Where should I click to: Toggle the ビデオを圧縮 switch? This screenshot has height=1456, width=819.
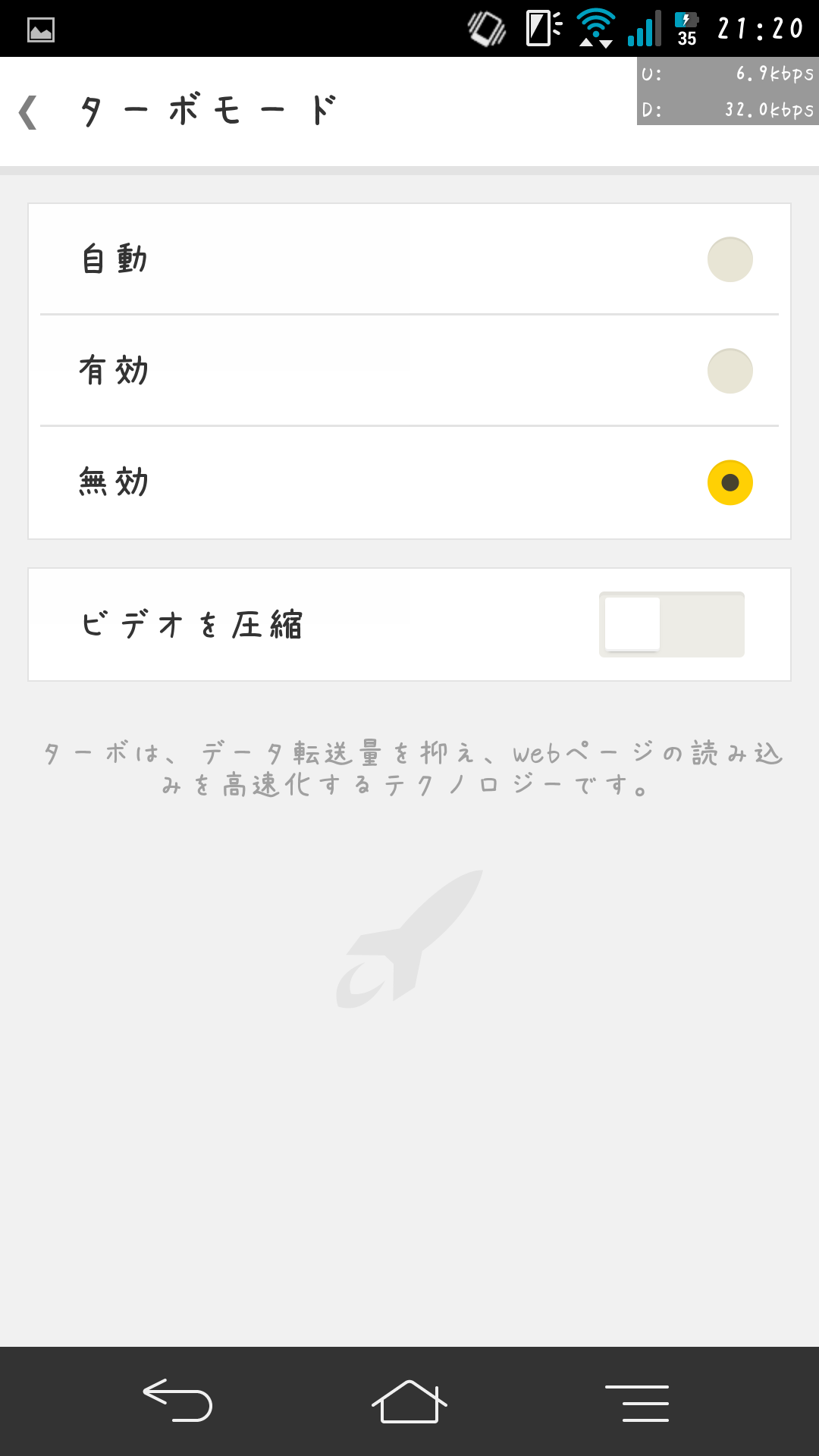(672, 624)
